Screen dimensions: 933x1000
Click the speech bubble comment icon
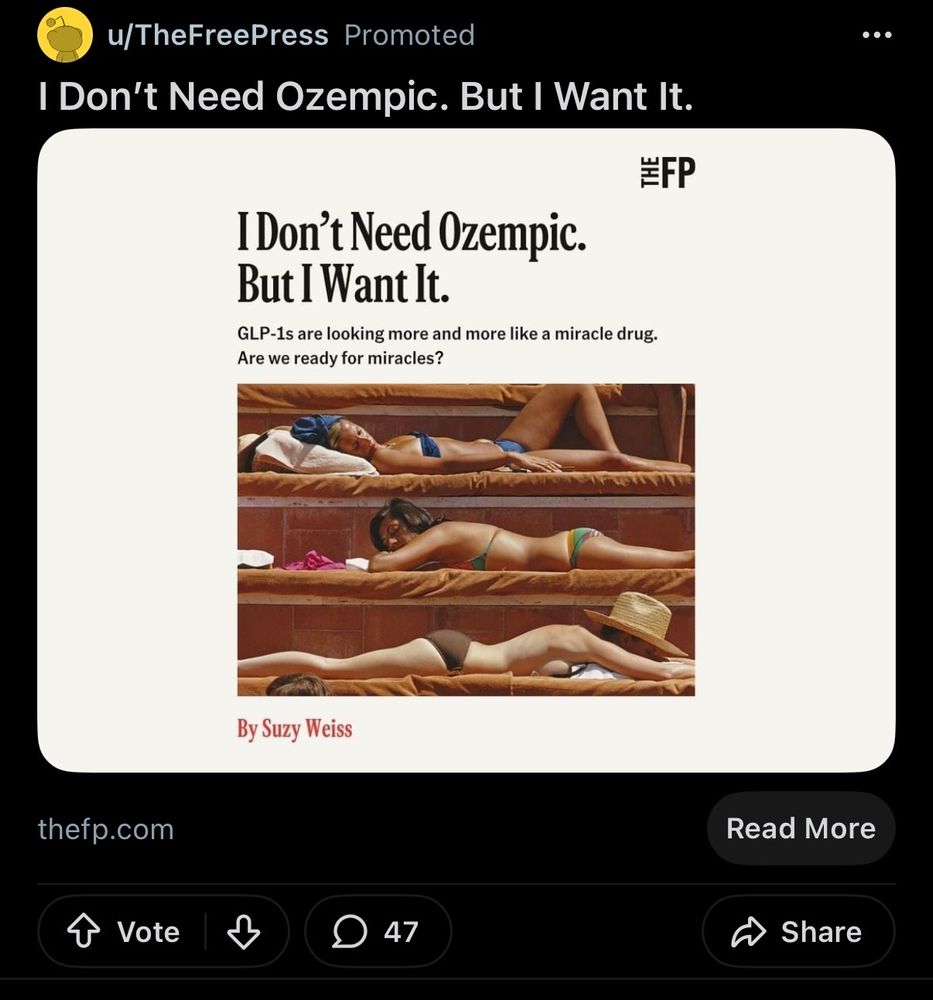pos(348,931)
